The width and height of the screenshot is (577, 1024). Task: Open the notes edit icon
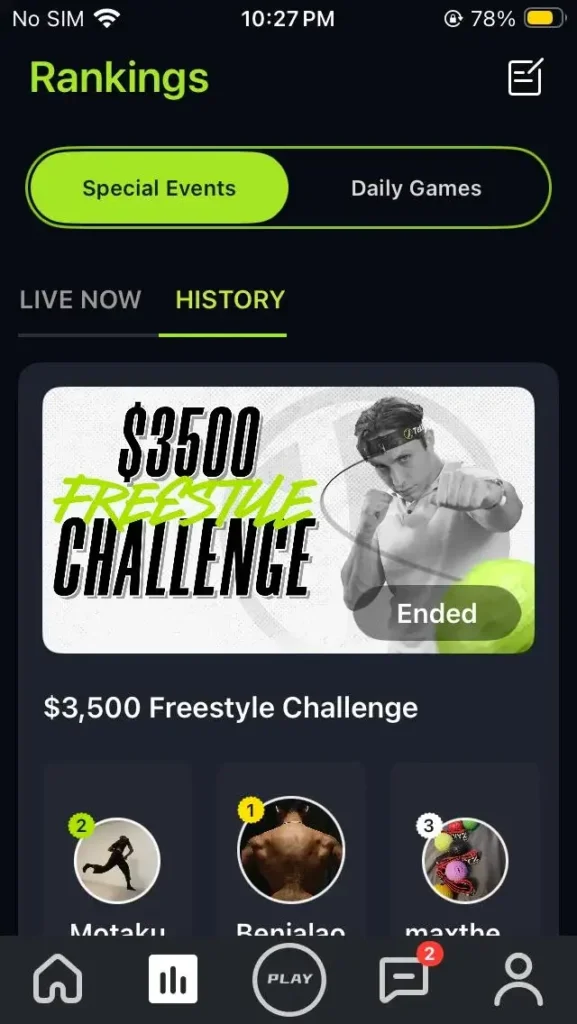point(525,77)
